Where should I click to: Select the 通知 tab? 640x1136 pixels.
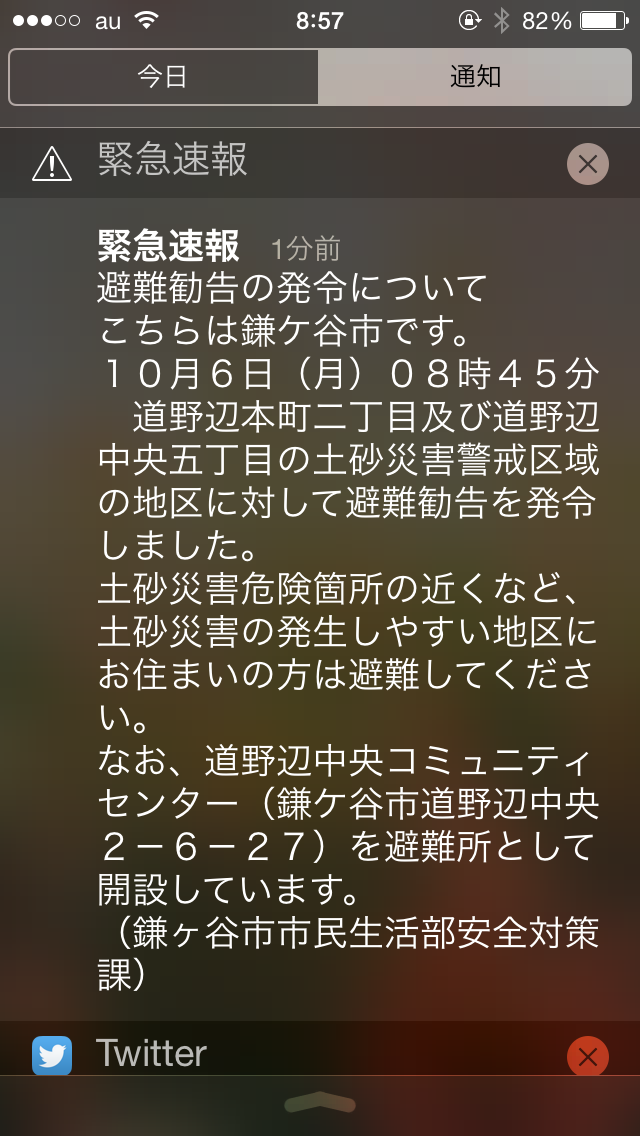pyautogui.click(x=475, y=77)
